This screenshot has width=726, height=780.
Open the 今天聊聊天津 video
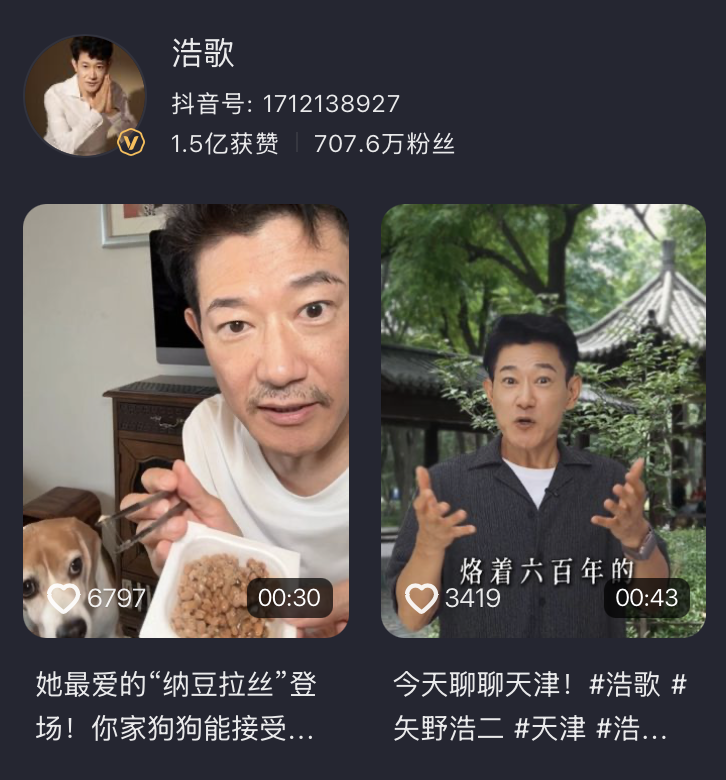543,420
